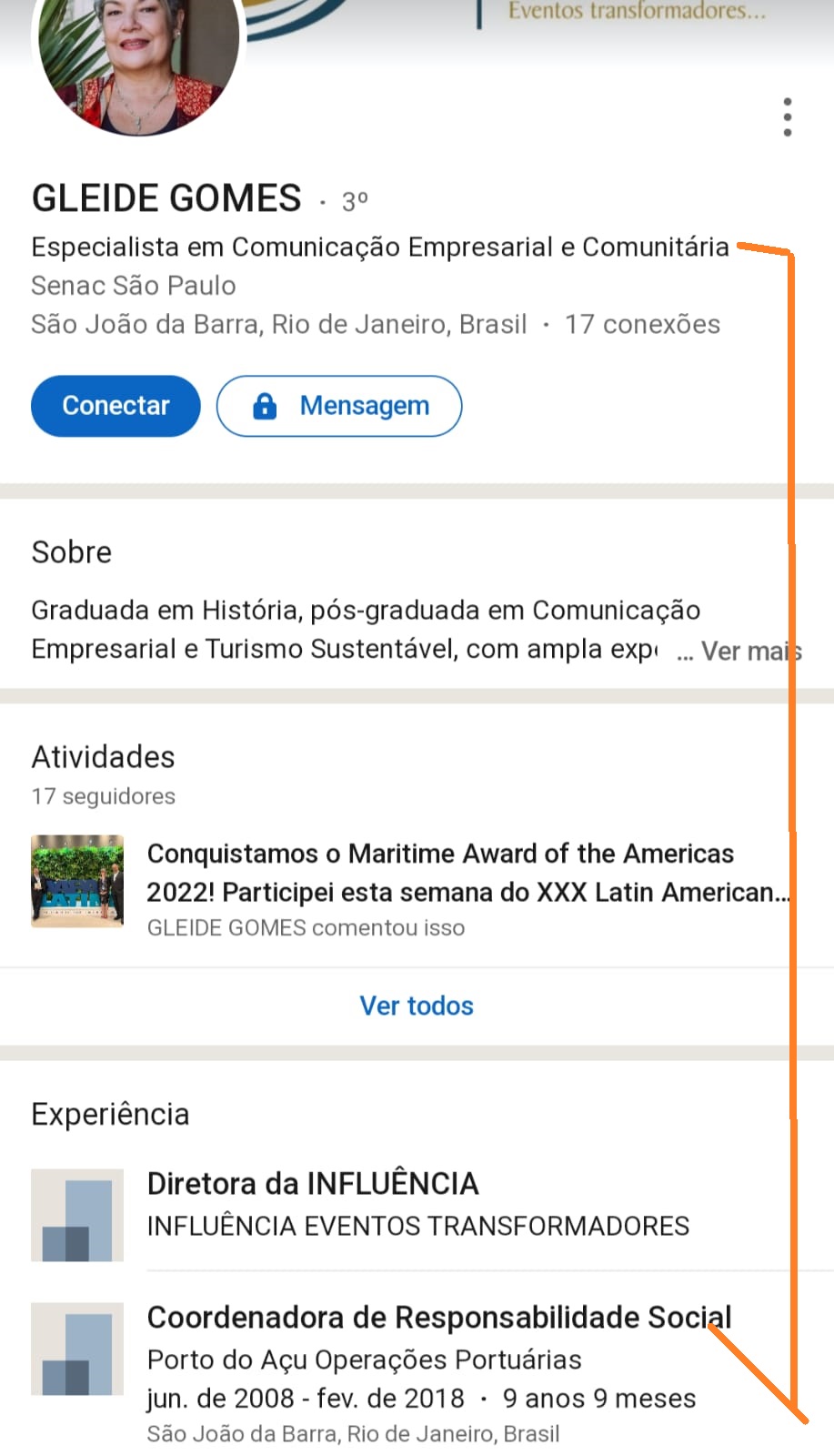This screenshot has height=1456, width=834.
Task: View all activities with Ver todos
Action: [x=417, y=1006]
